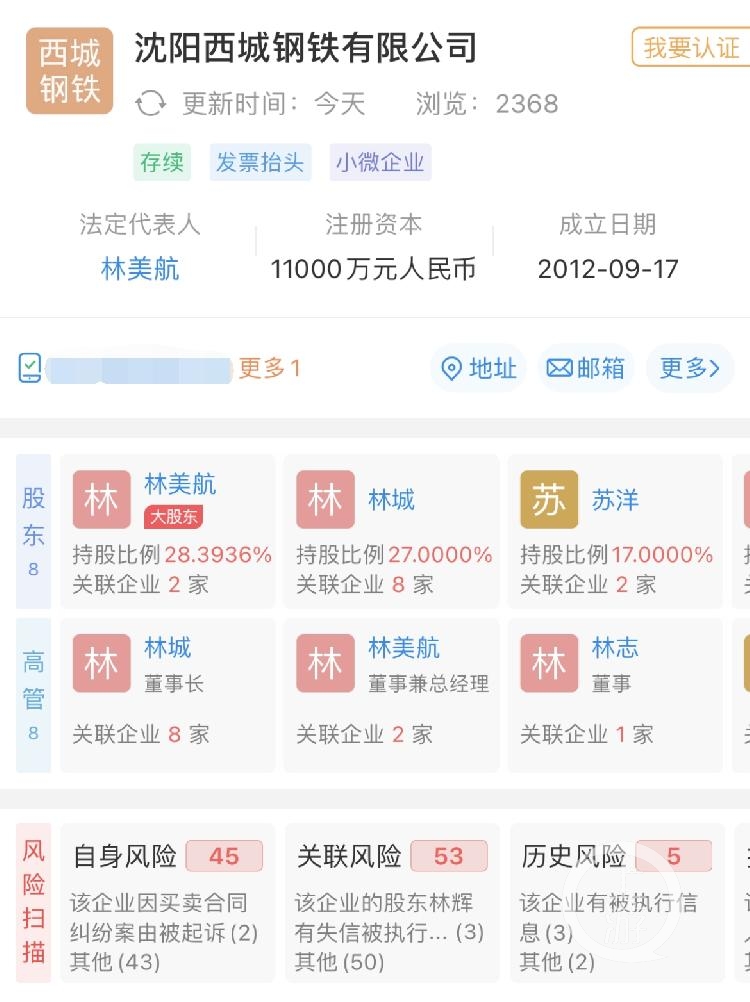The height and width of the screenshot is (1002, 750).
Task: Click 林志 director avatar icon
Action: (549, 661)
